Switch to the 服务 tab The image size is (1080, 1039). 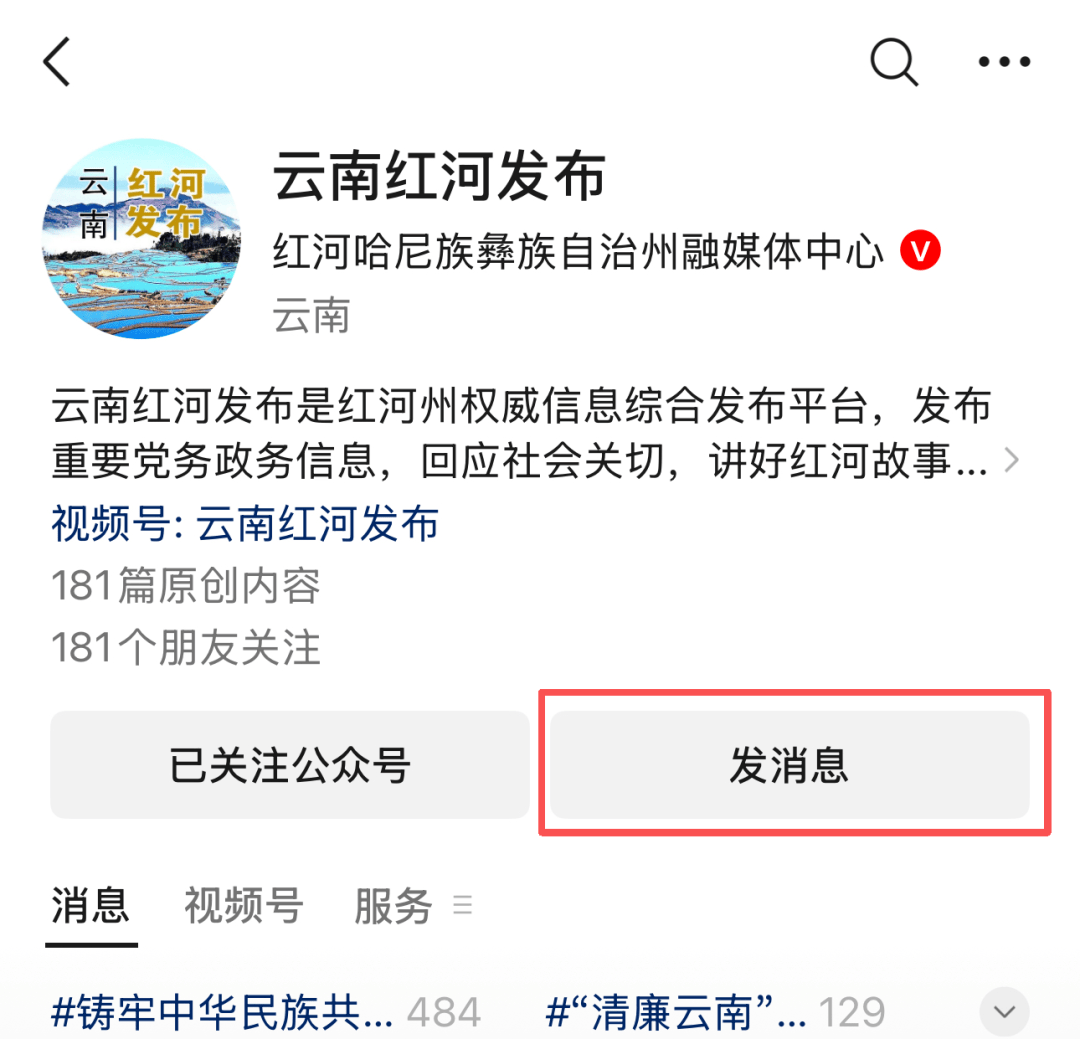tap(393, 906)
